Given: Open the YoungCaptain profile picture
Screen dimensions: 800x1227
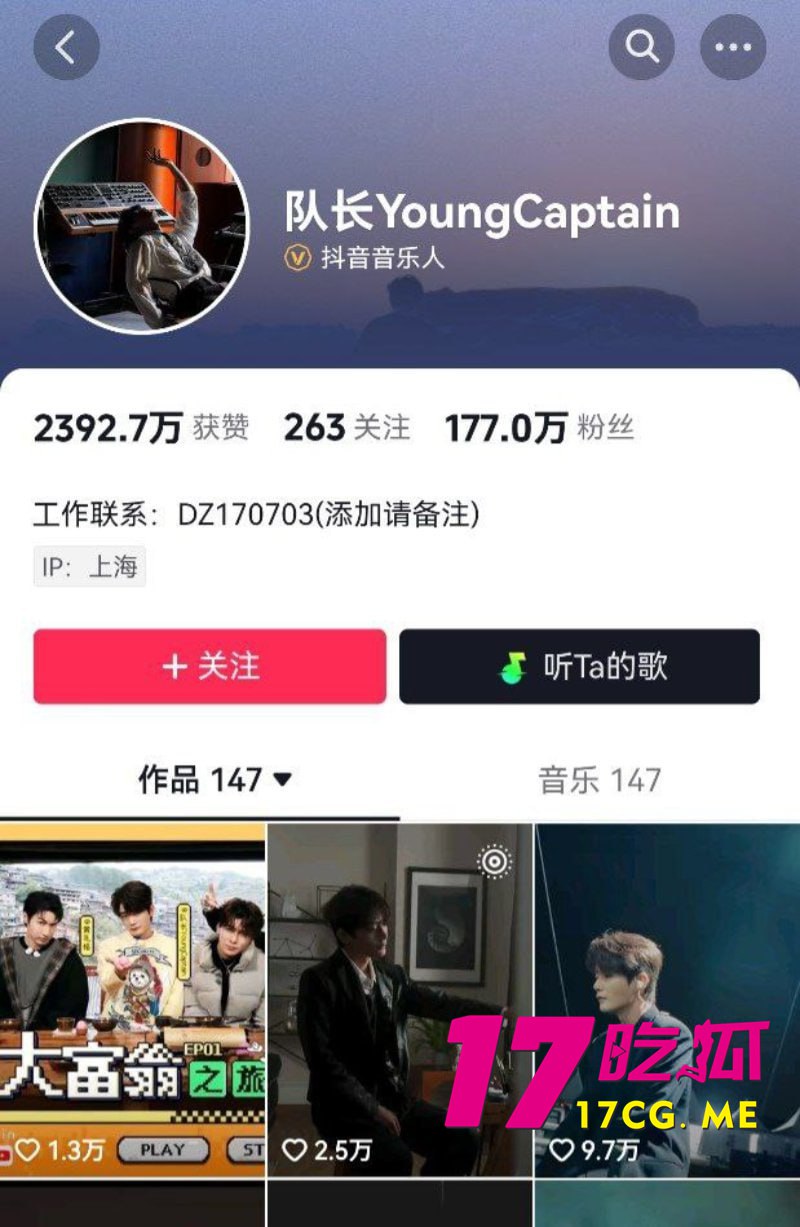Looking at the screenshot, I should (x=141, y=226).
